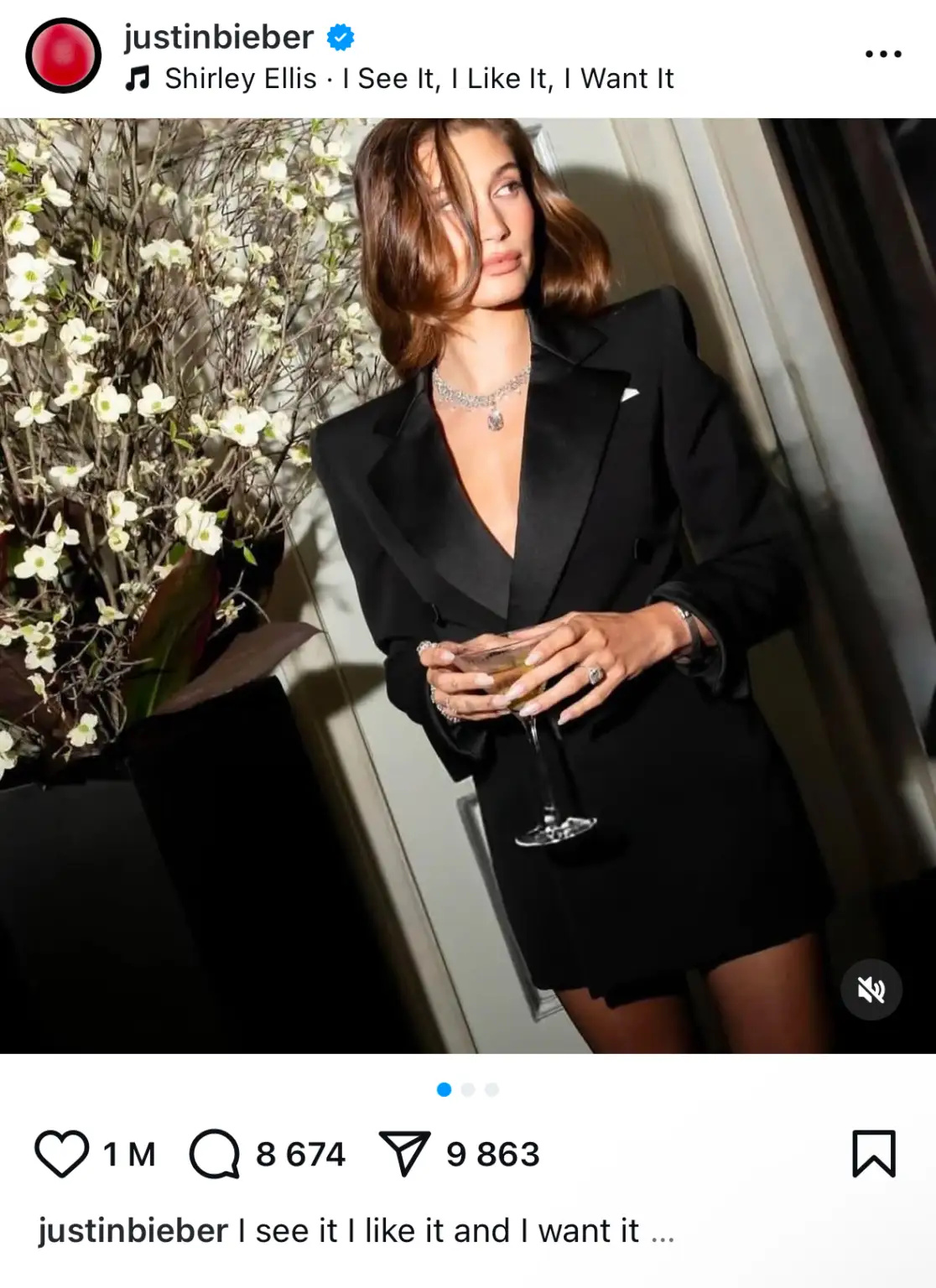Bookmark justinbieber's post
Screen dimensions: 936x1288
873,1154
